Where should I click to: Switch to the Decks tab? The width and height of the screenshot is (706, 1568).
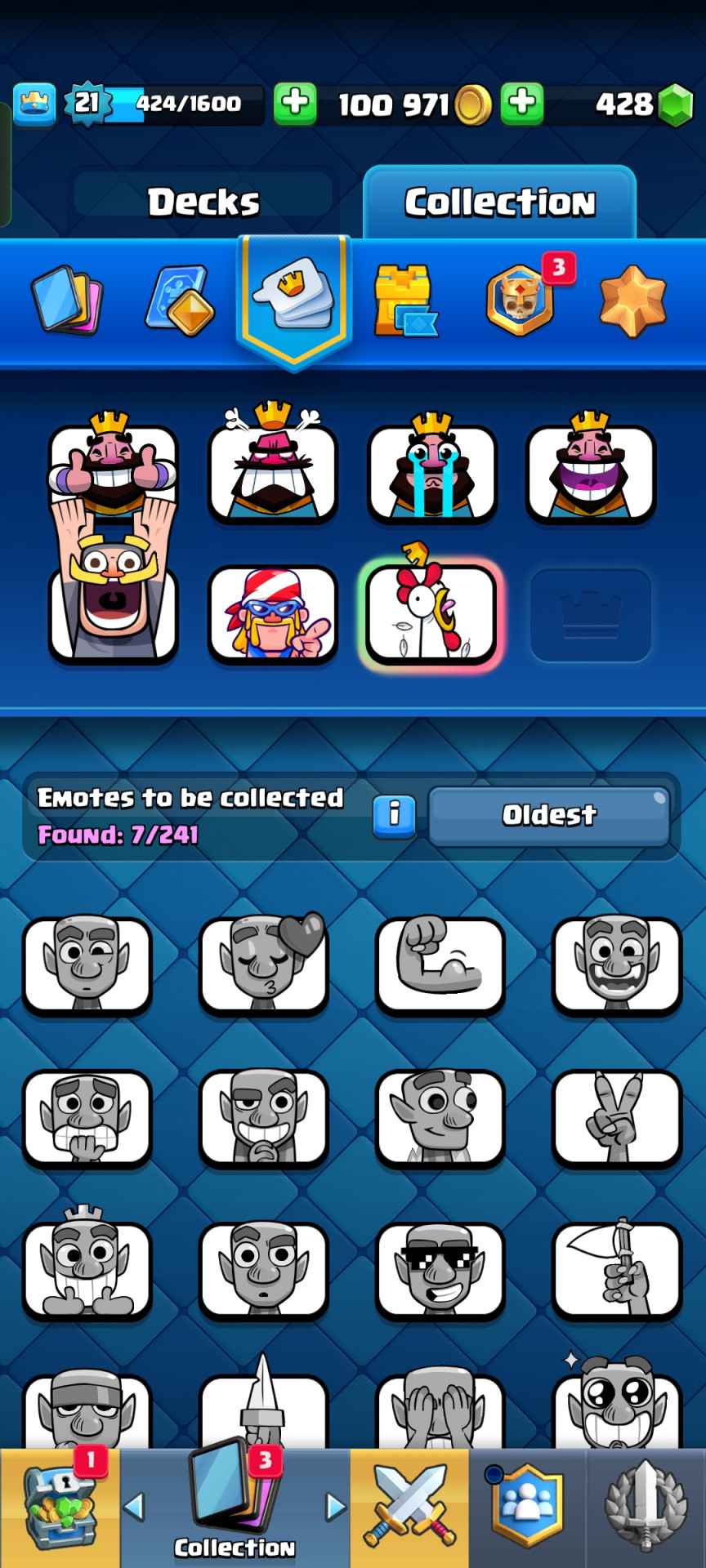pyautogui.click(x=203, y=202)
